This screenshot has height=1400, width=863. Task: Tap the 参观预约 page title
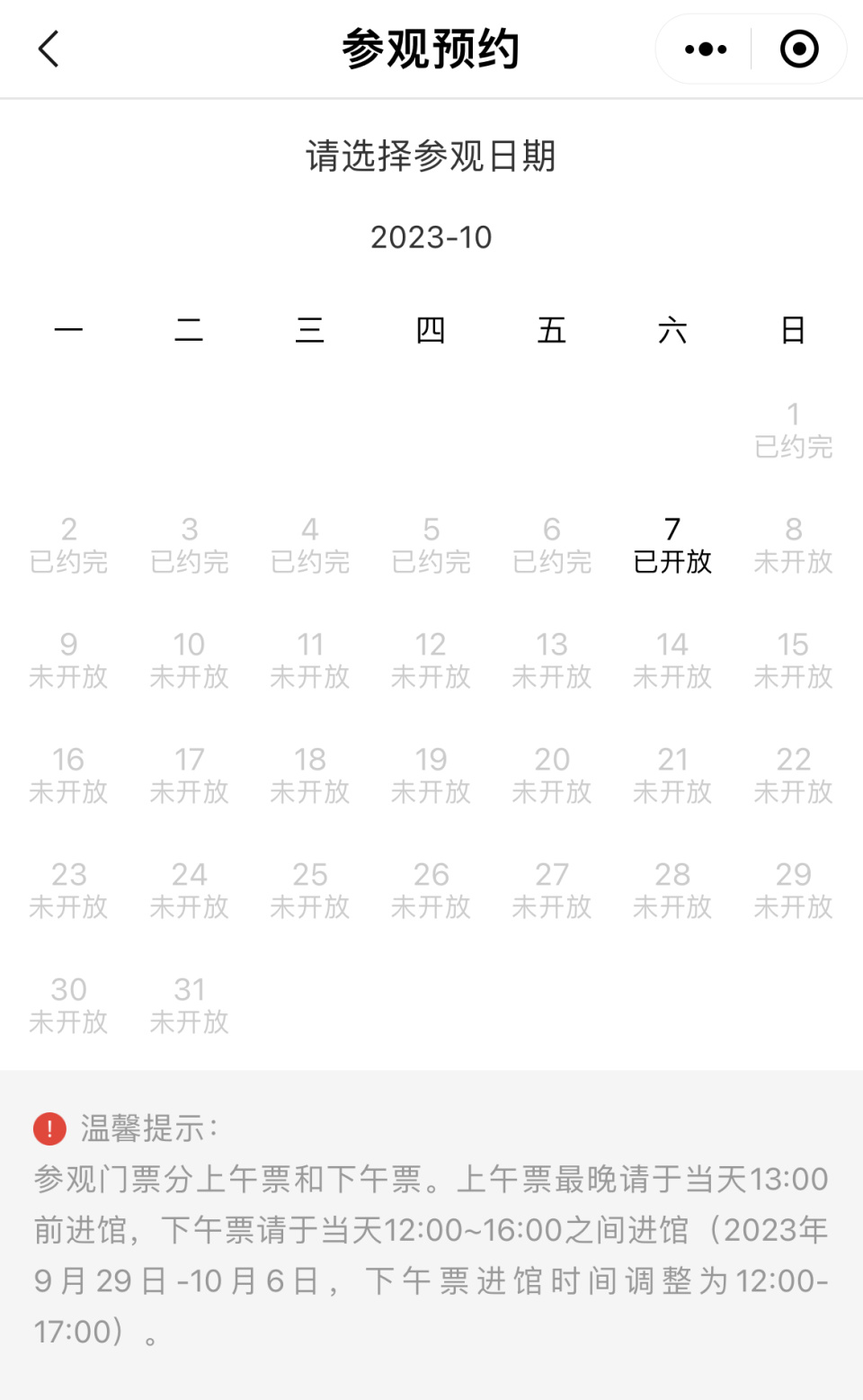(x=431, y=49)
